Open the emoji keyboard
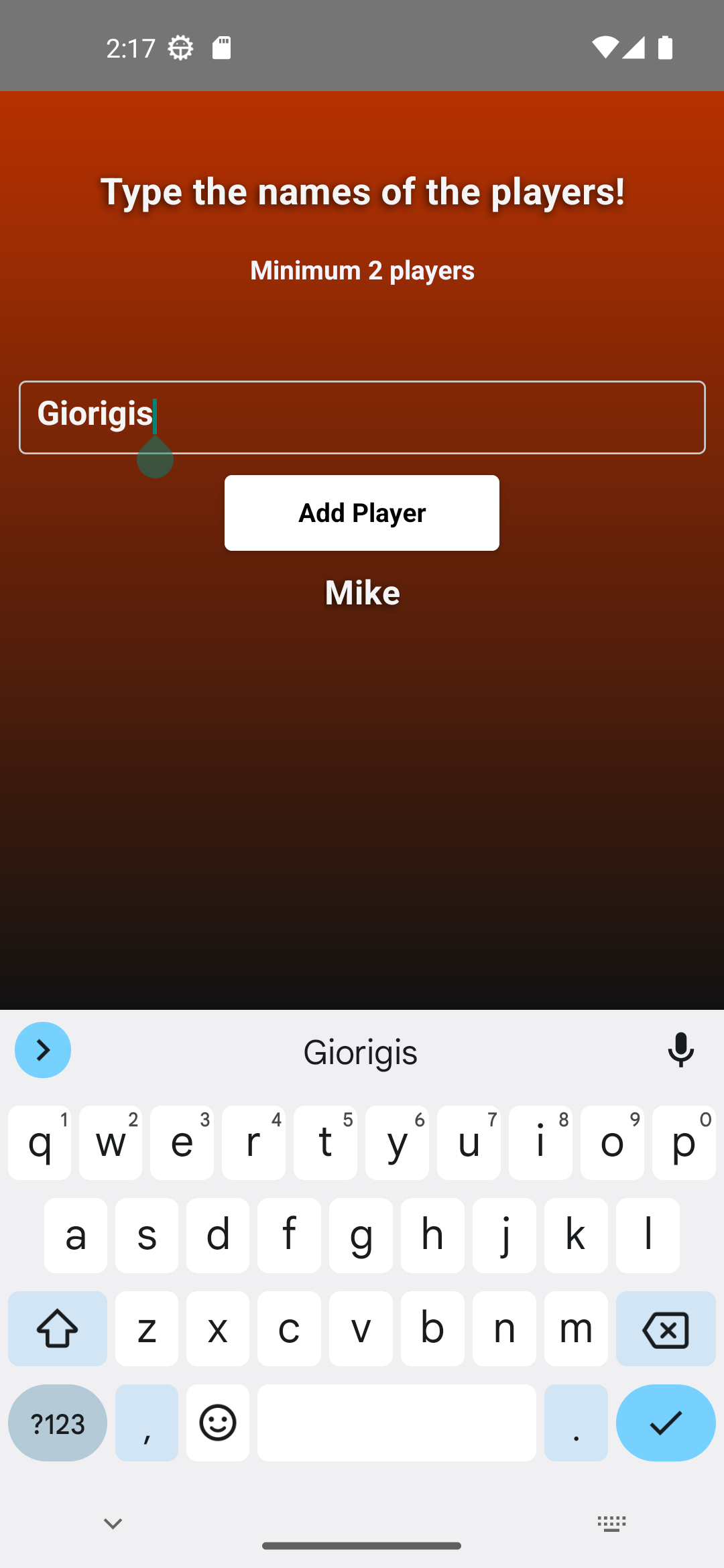The image size is (724, 1568). 218,1423
